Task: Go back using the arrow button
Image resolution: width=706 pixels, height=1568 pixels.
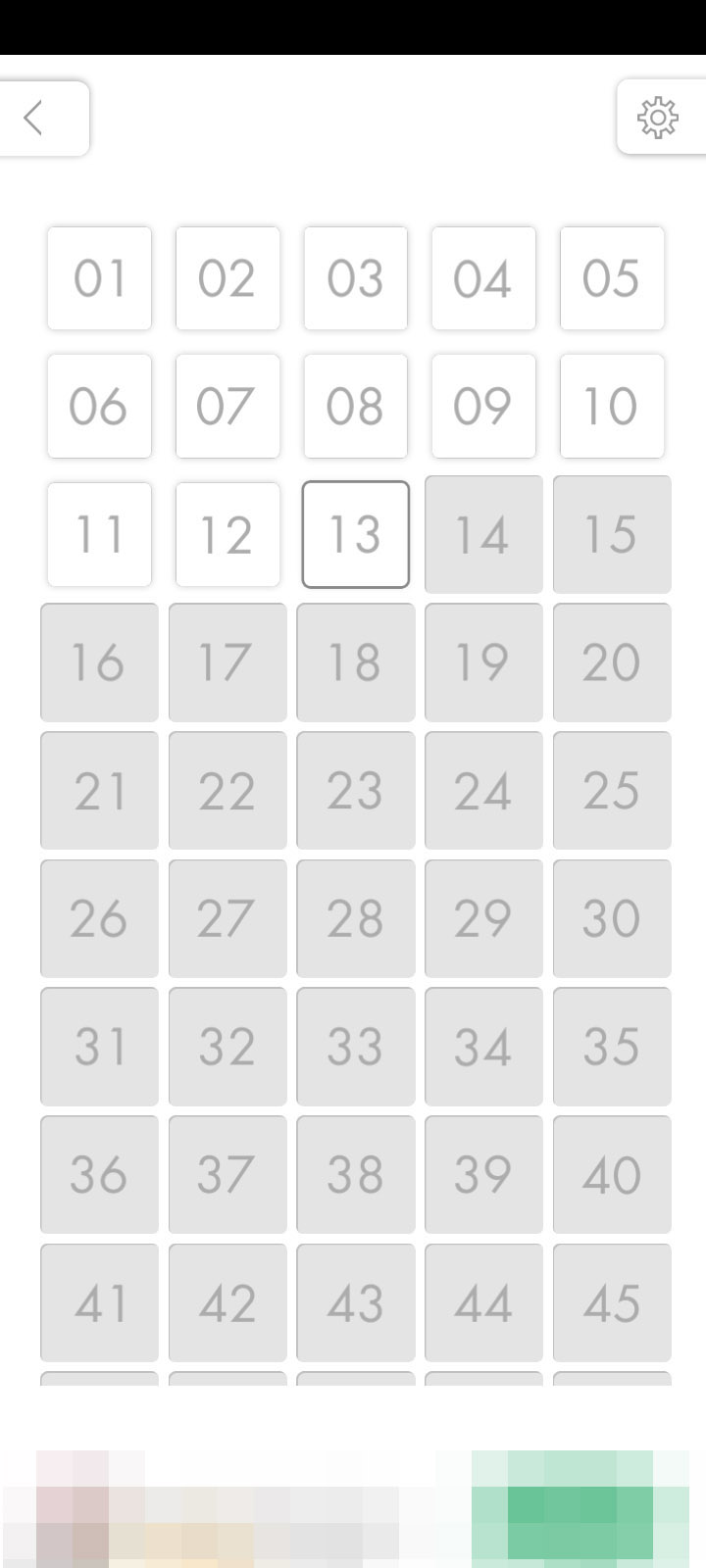Action: [x=43, y=118]
